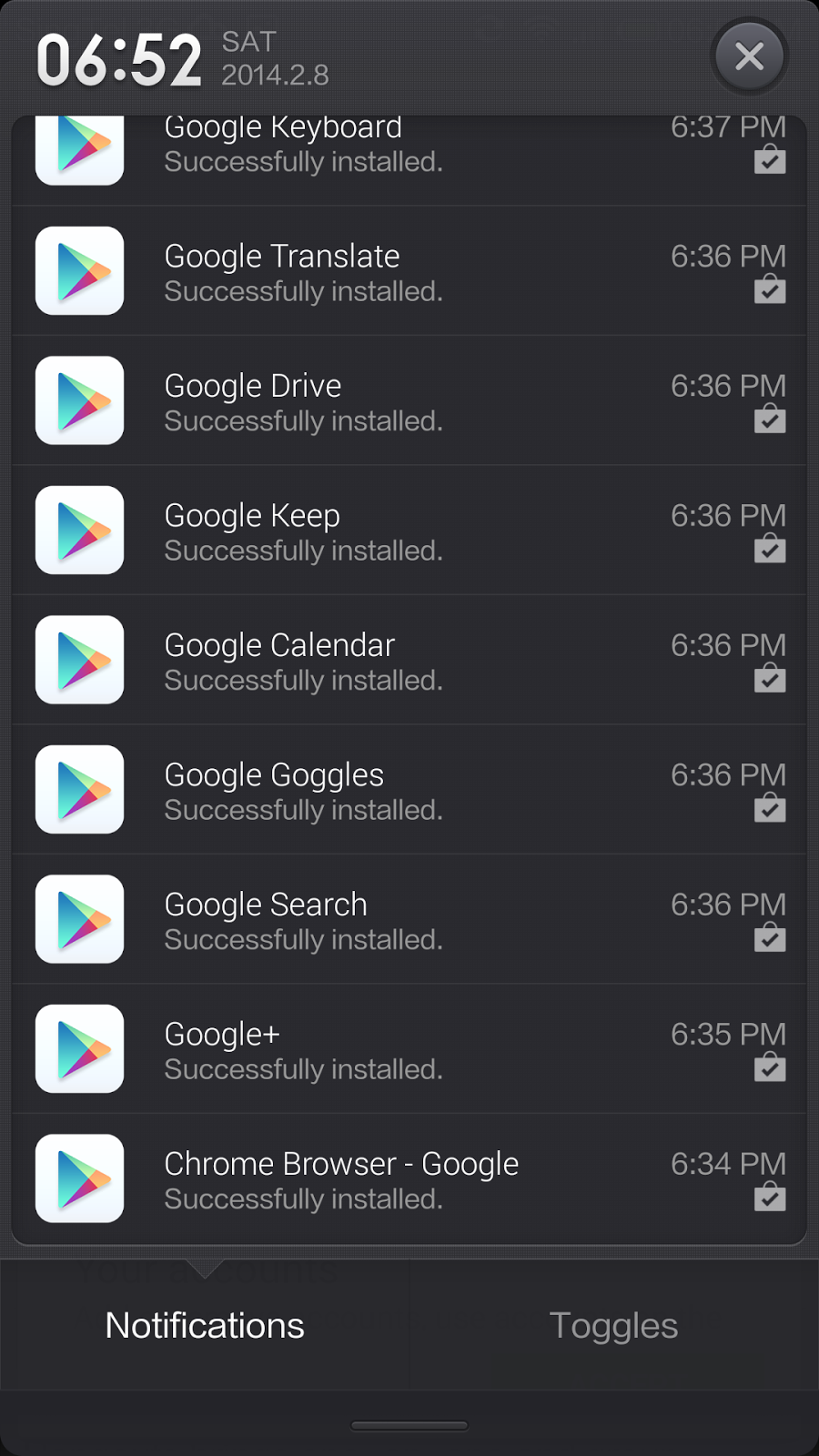Select the Notifications tab
819x1456 pixels.
click(x=205, y=1326)
